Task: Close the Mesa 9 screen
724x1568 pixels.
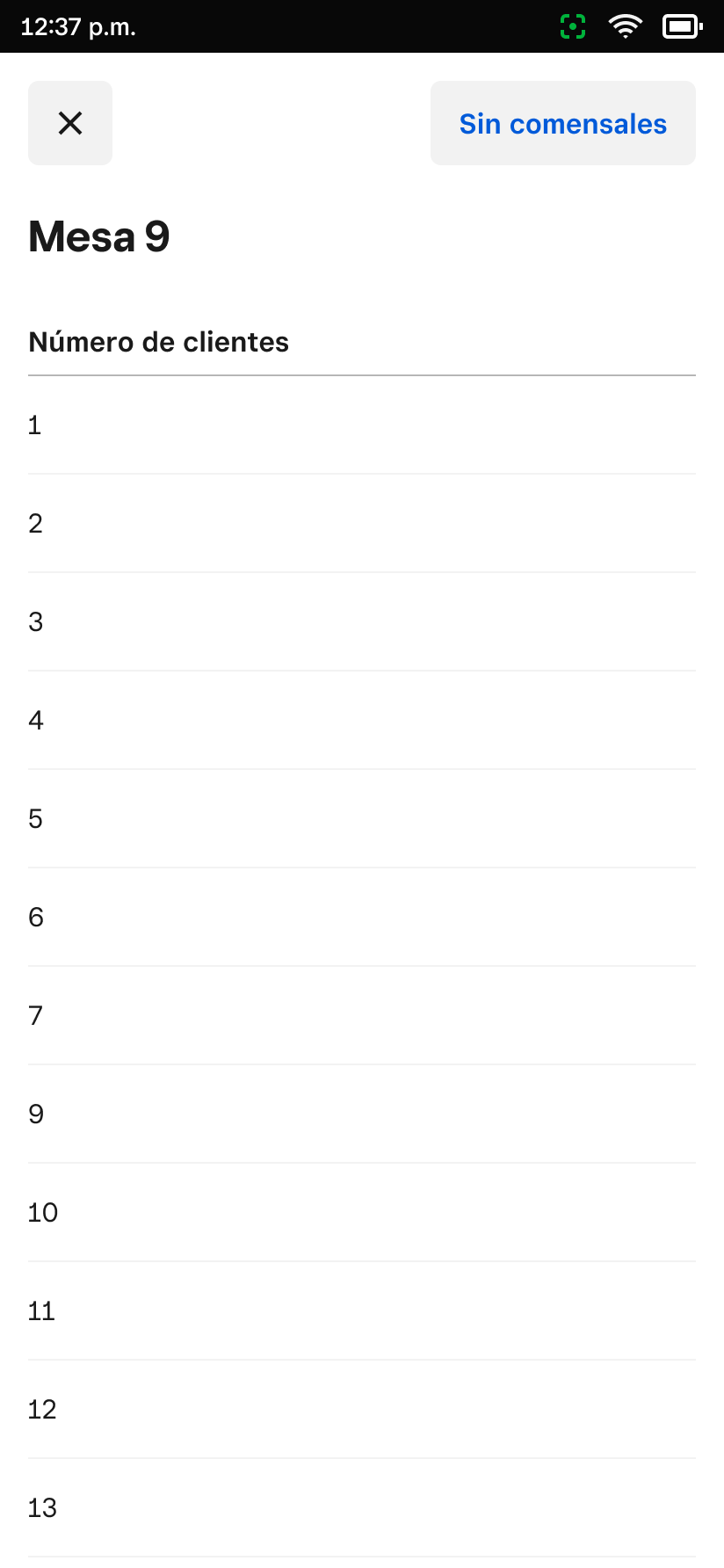Action: pos(70,123)
